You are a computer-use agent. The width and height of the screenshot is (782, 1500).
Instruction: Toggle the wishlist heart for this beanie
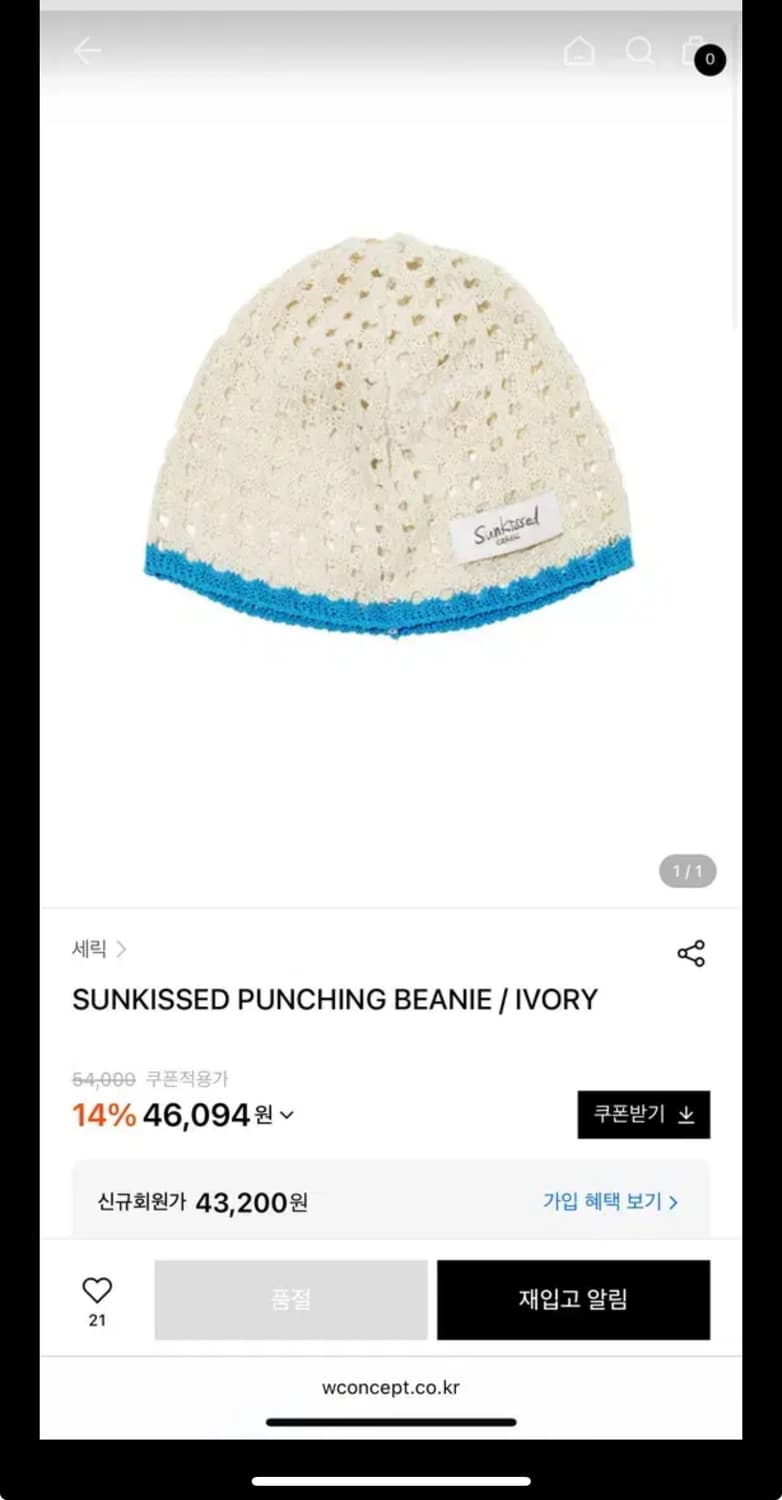coord(96,1289)
